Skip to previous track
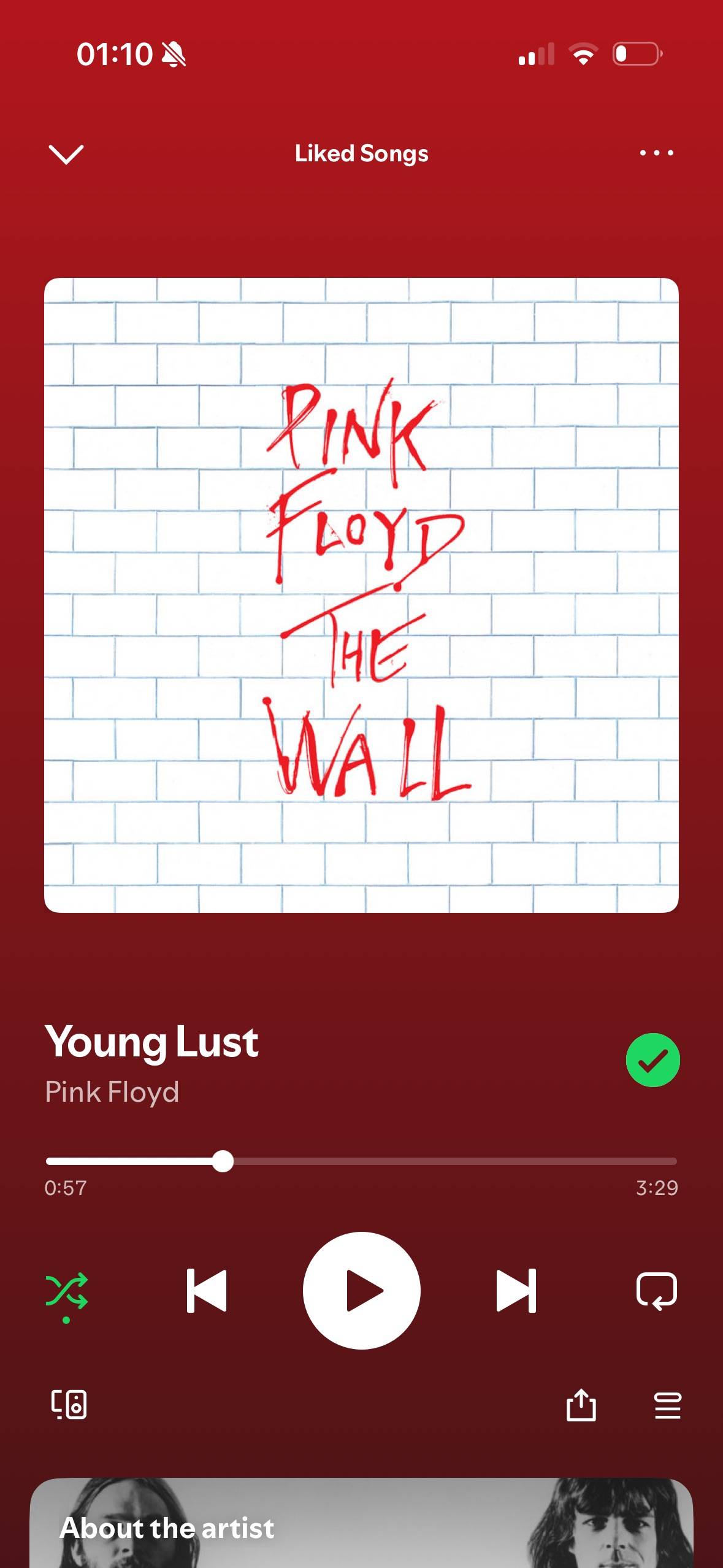This screenshot has width=723, height=1568. [x=207, y=1291]
